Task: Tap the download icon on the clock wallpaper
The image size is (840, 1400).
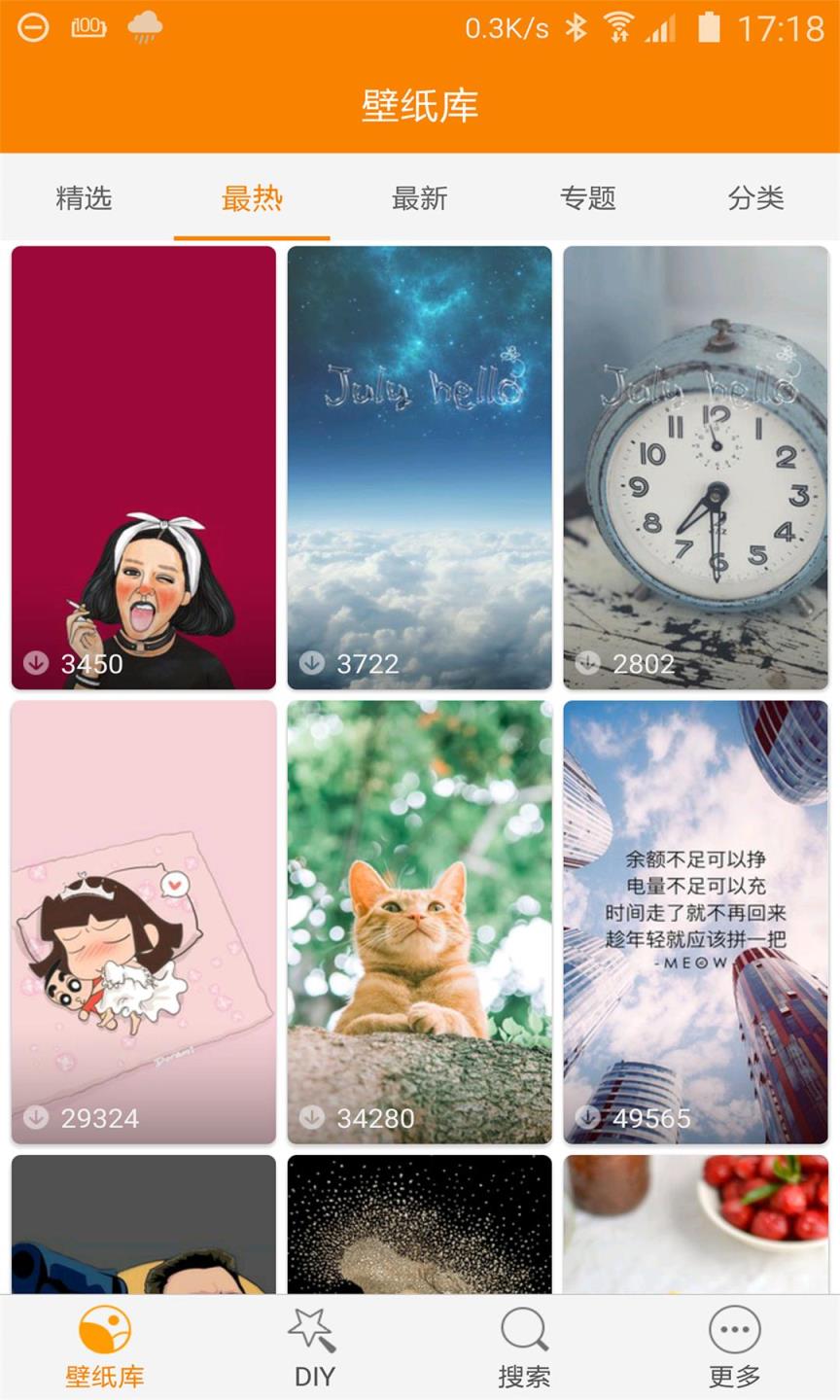Action: pyautogui.click(x=587, y=663)
